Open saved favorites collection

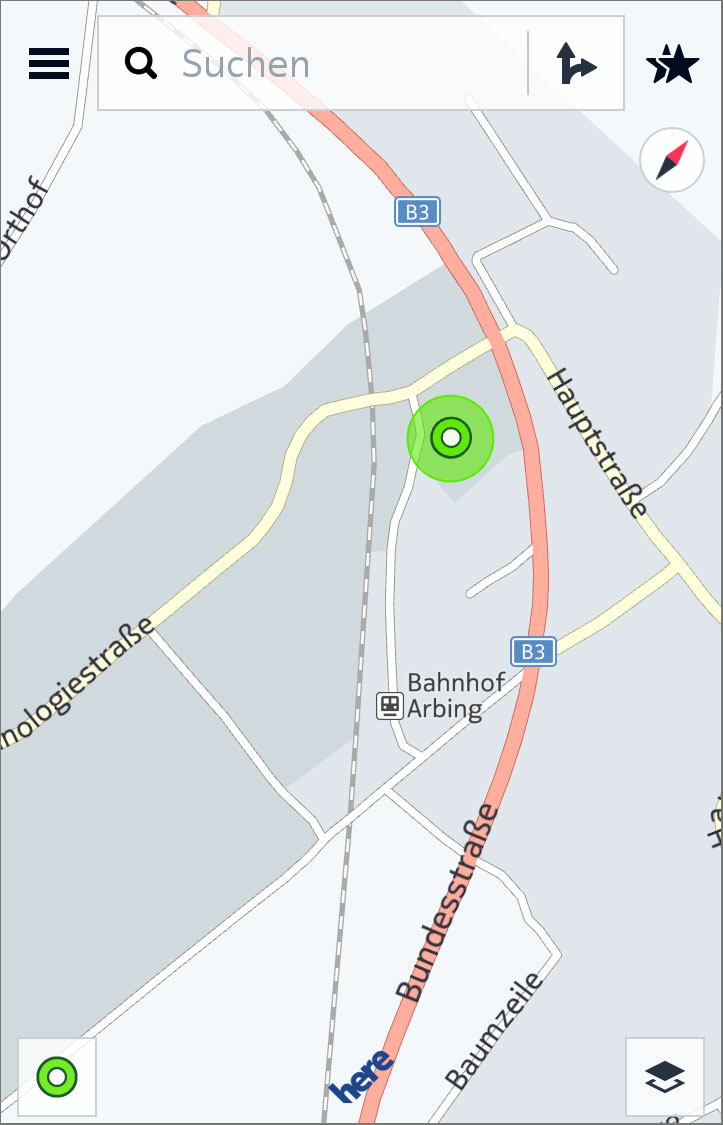point(673,64)
